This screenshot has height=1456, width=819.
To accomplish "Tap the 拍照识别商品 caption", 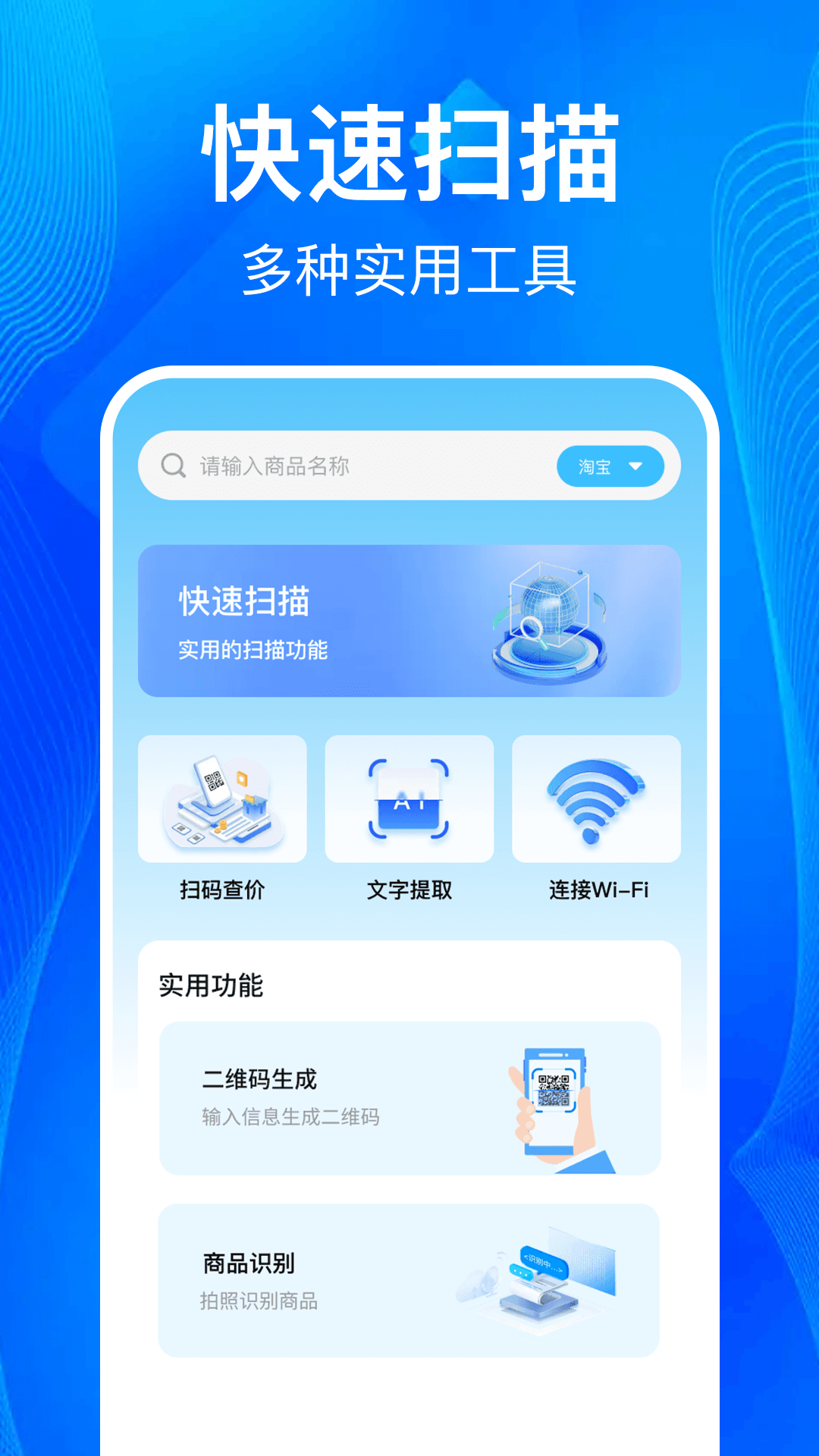I will [x=258, y=1299].
